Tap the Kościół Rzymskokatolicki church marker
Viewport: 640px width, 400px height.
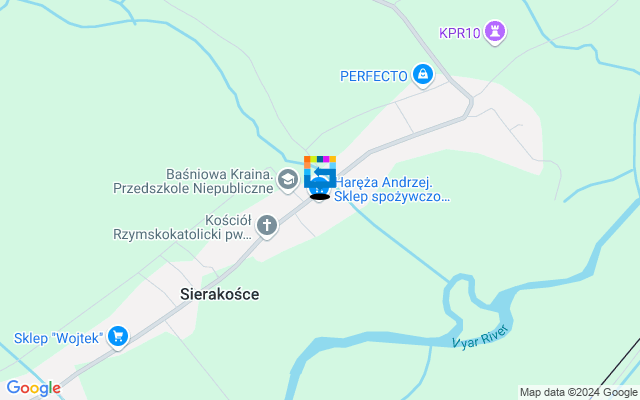click(x=266, y=225)
